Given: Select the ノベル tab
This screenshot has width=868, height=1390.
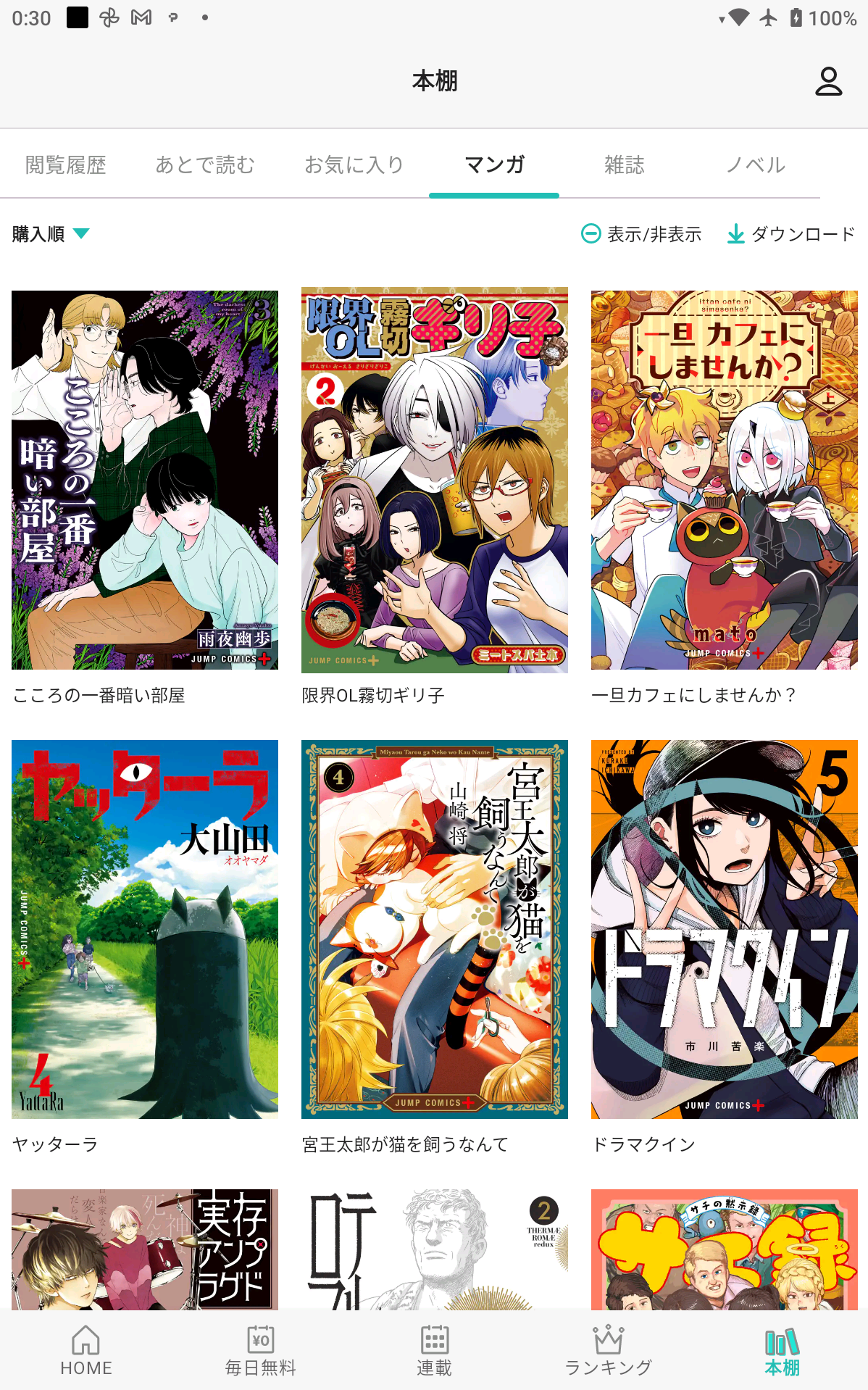Looking at the screenshot, I should tap(756, 165).
